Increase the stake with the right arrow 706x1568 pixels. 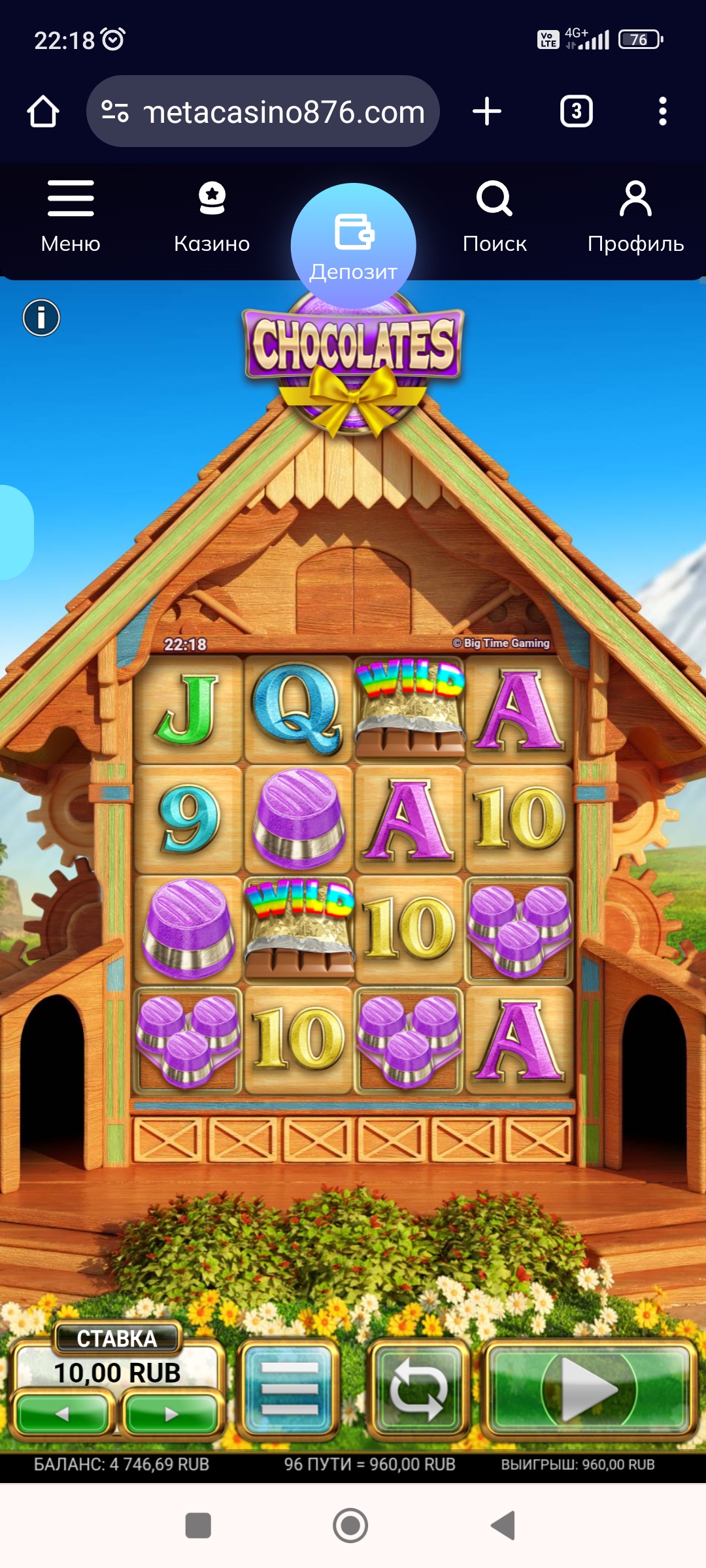171,1414
